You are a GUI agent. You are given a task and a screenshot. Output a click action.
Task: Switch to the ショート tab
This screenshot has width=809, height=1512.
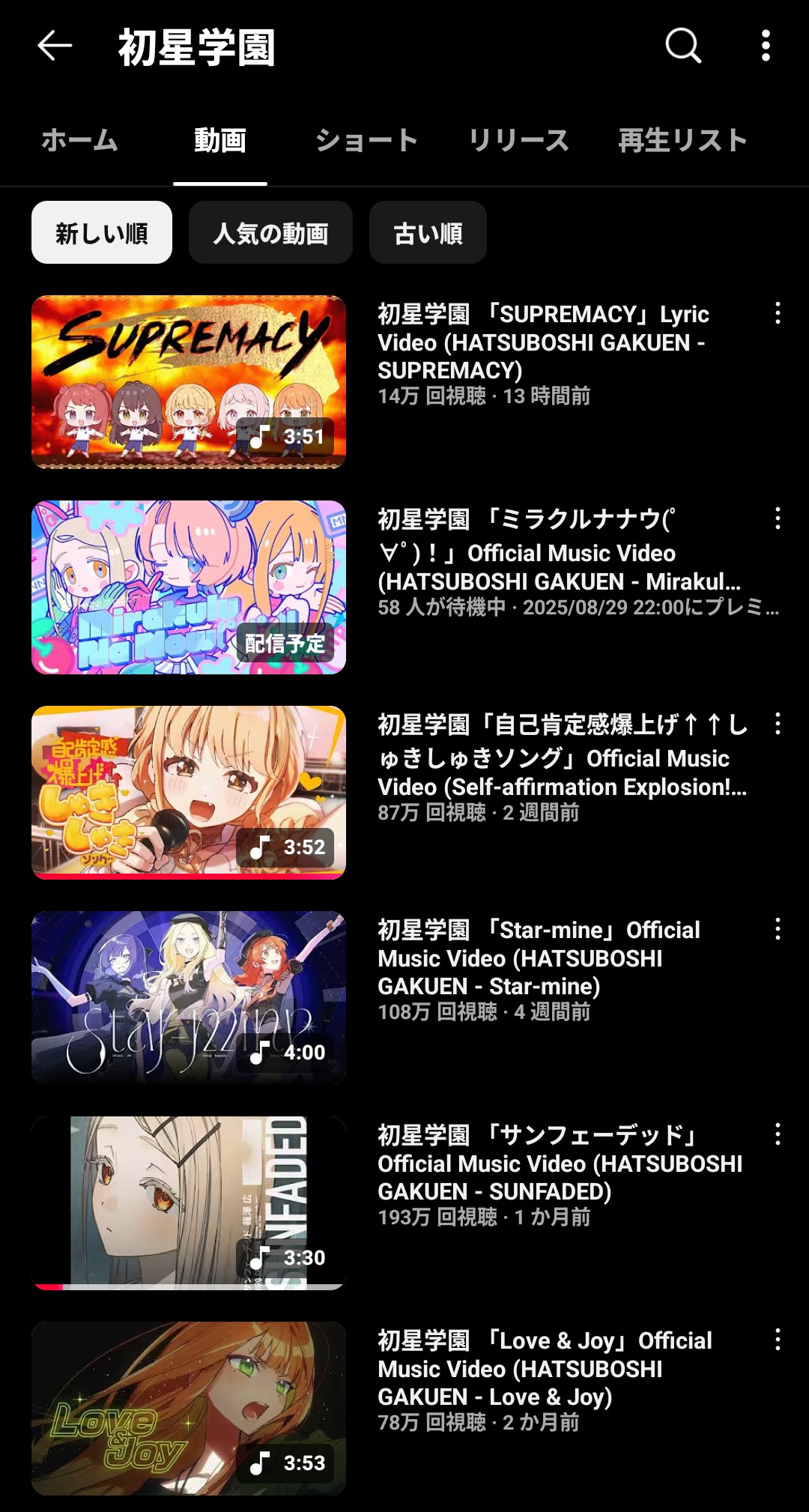[366, 140]
